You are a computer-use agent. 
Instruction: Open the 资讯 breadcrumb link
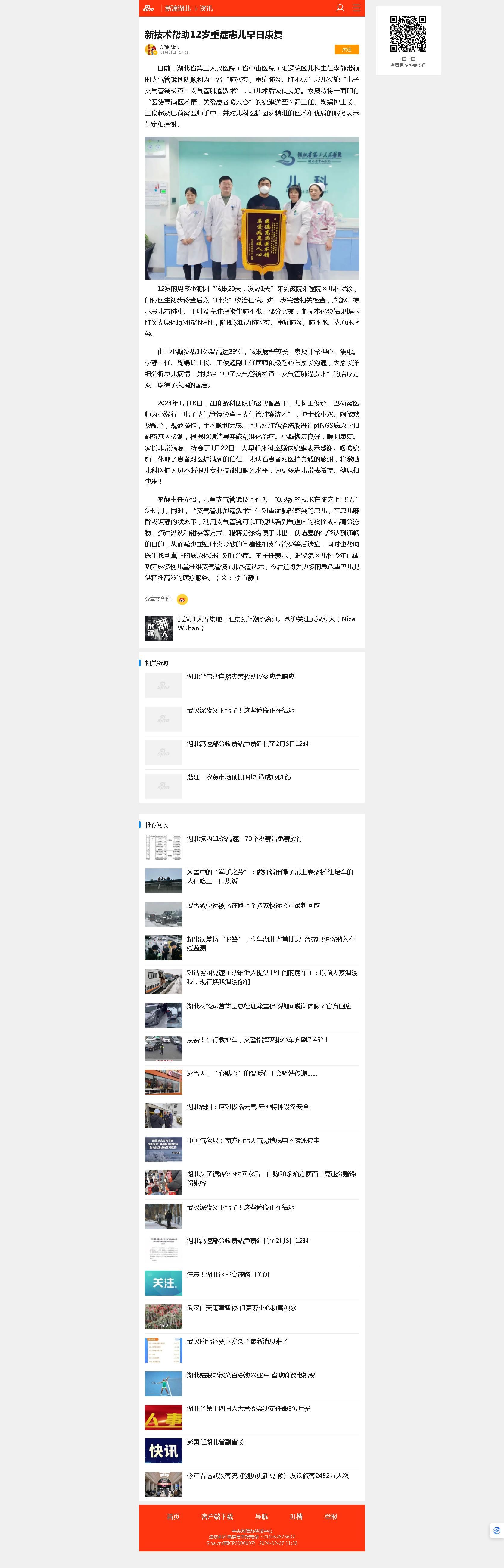tap(206, 8)
